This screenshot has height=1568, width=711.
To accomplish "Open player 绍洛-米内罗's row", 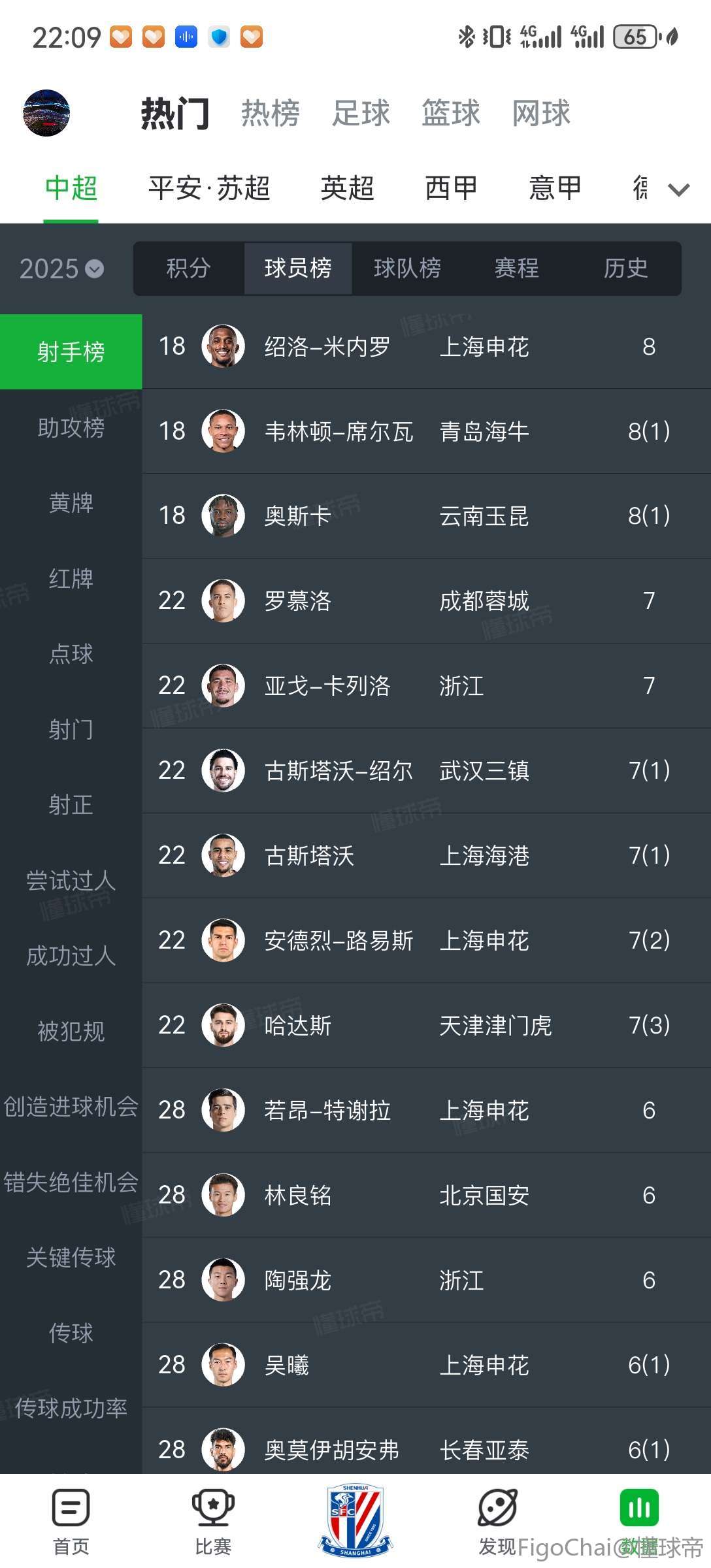I will click(426, 346).
